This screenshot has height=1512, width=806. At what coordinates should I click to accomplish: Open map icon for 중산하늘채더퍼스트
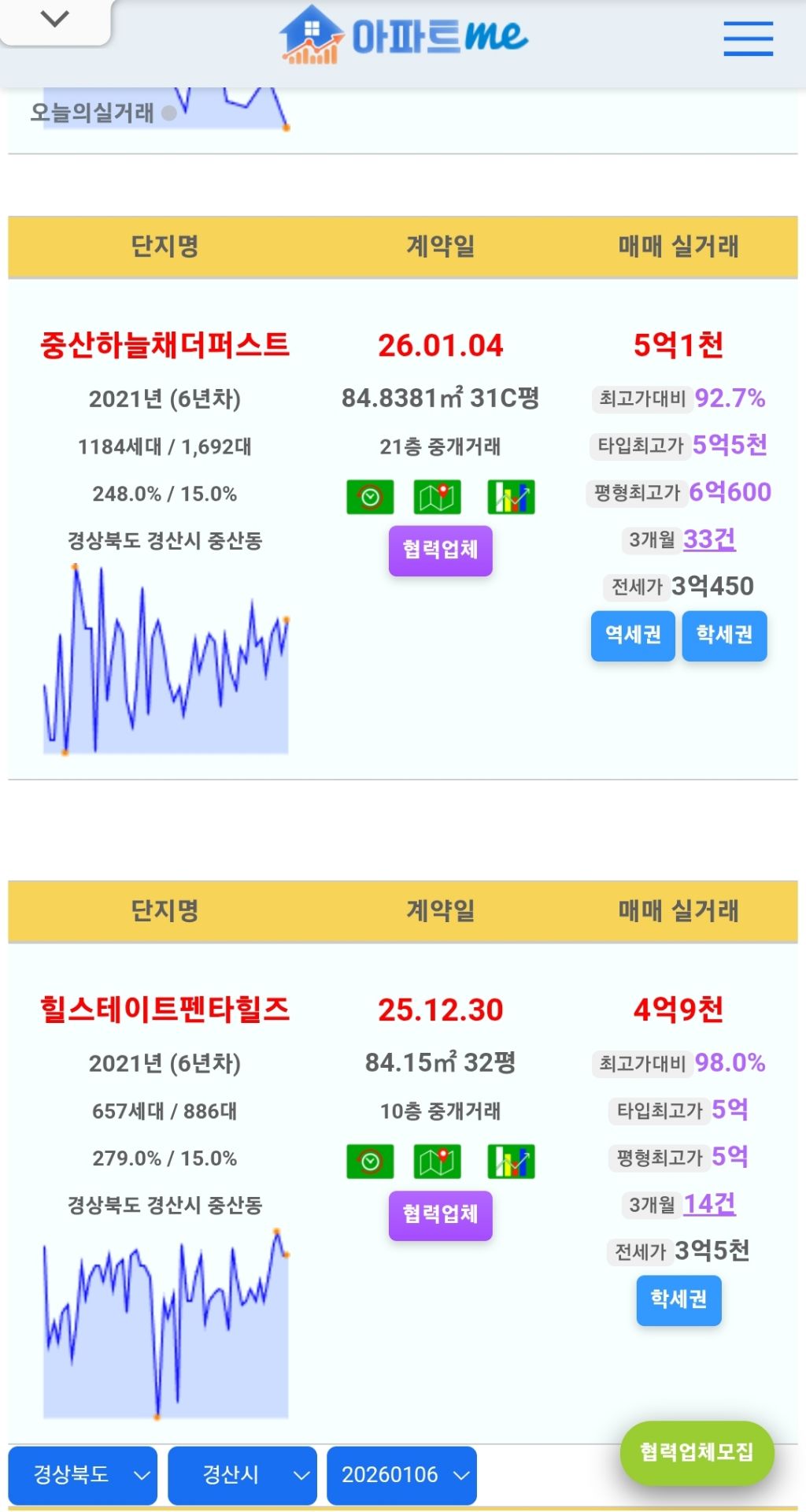pos(438,497)
